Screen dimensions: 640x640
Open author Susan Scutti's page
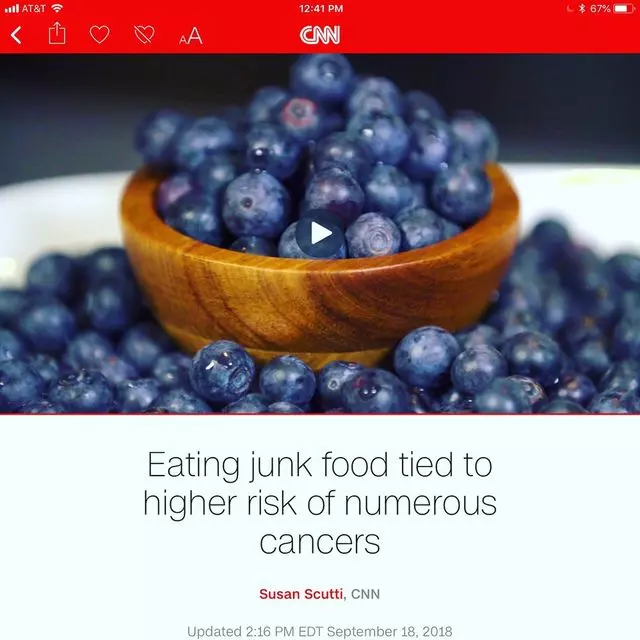point(300,594)
